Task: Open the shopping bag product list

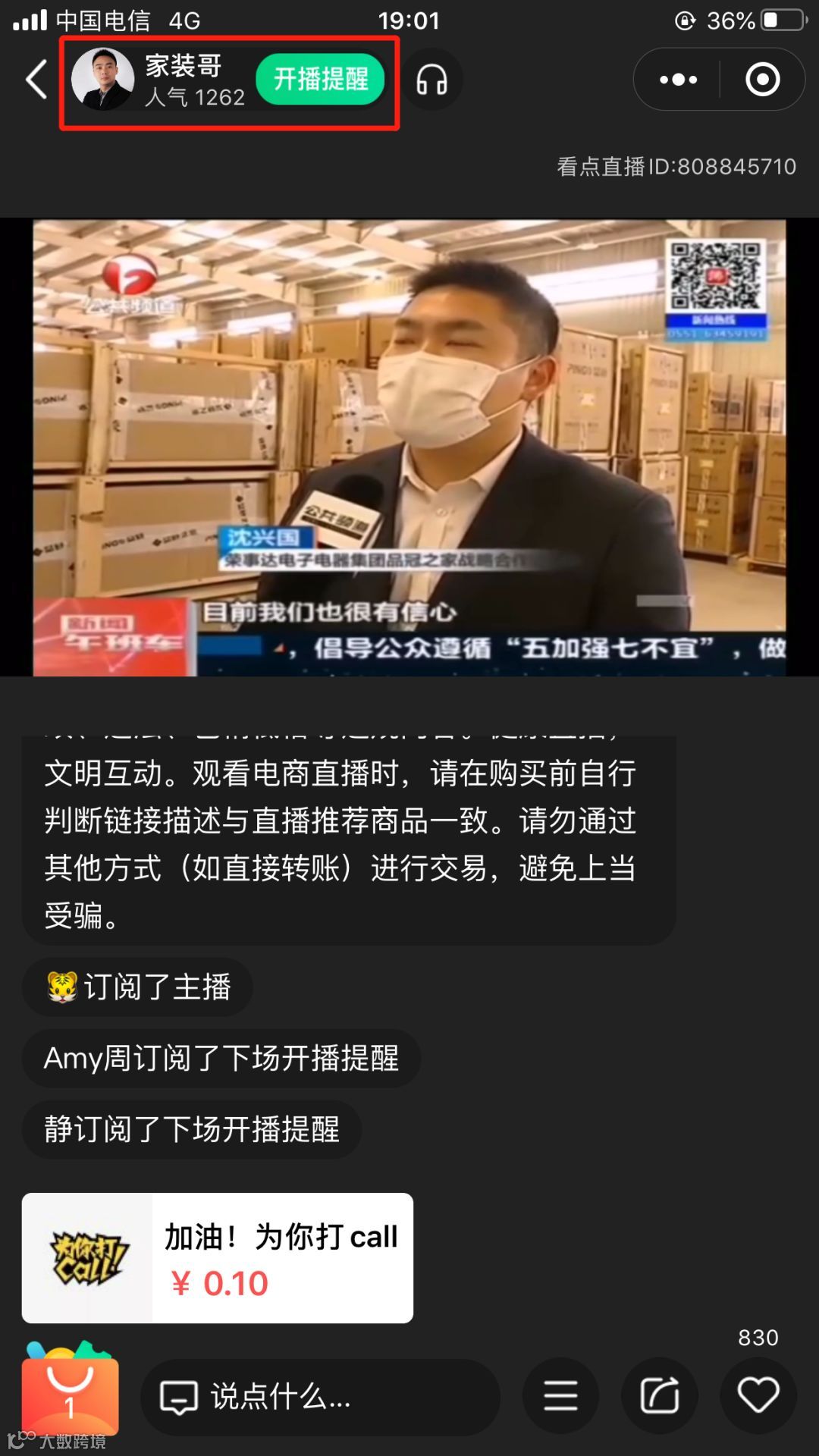Action: click(x=70, y=1392)
